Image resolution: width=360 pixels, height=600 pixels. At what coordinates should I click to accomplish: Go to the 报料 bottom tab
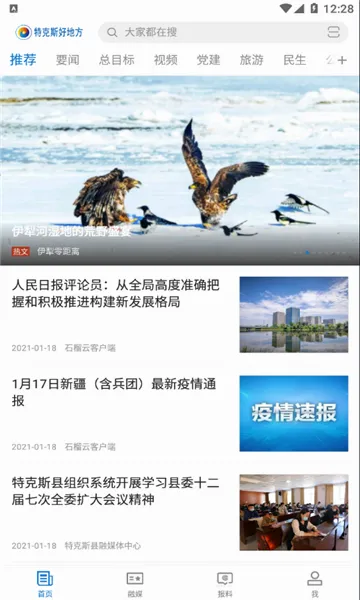click(x=225, y=584)
